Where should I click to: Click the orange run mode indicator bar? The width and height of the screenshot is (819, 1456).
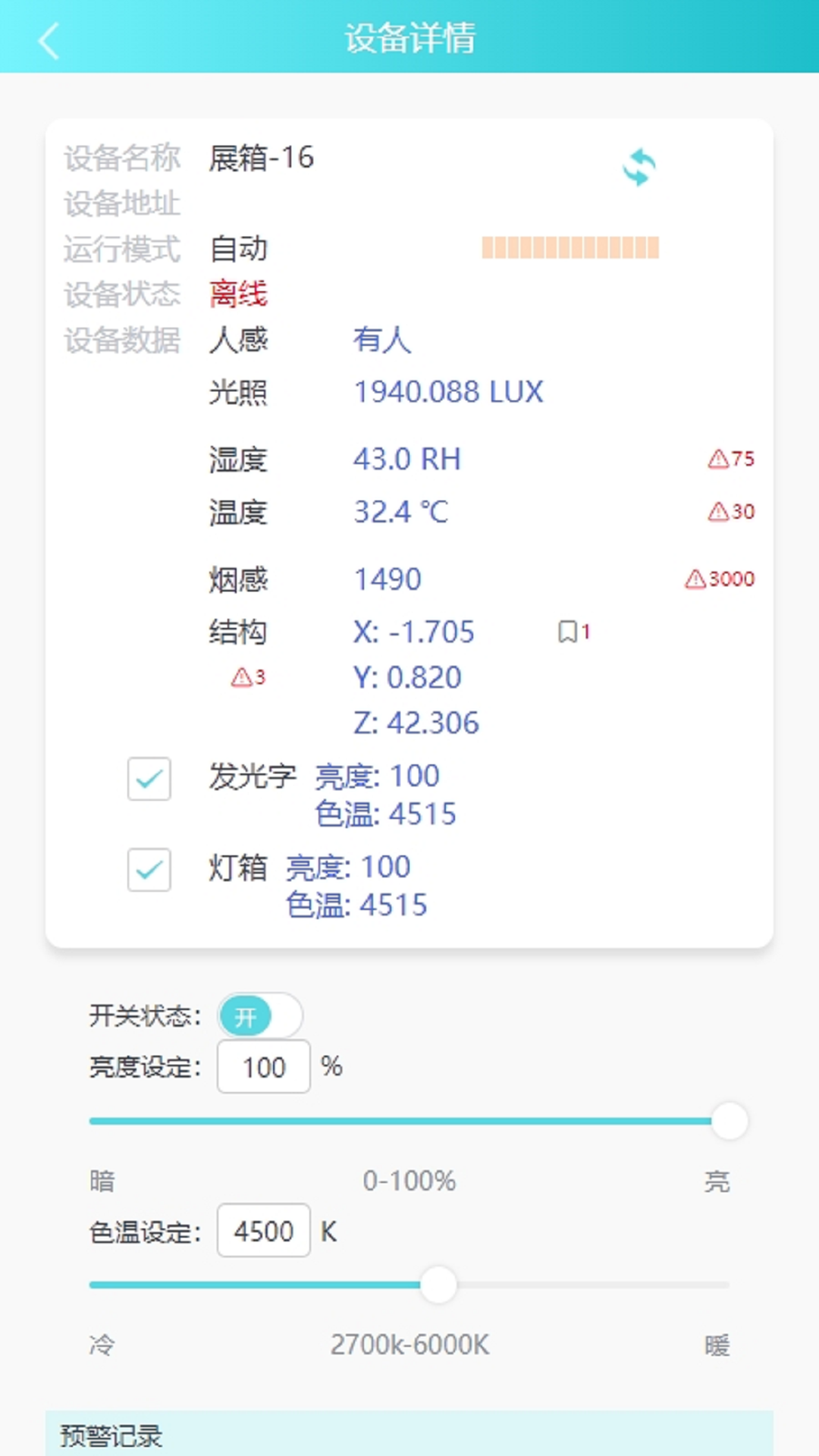570,248
